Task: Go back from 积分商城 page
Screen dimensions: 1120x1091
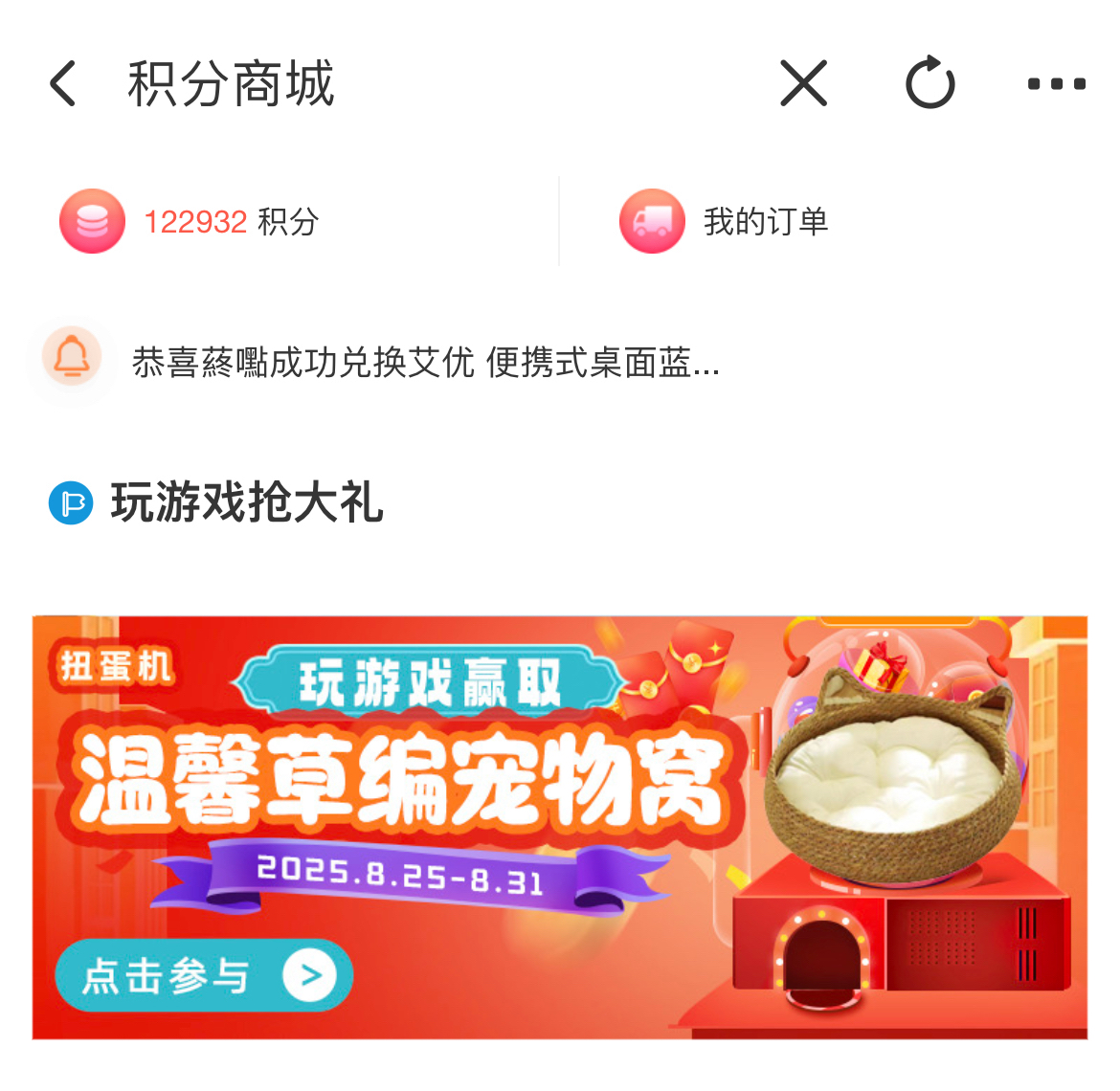Action: click(63, 84)
